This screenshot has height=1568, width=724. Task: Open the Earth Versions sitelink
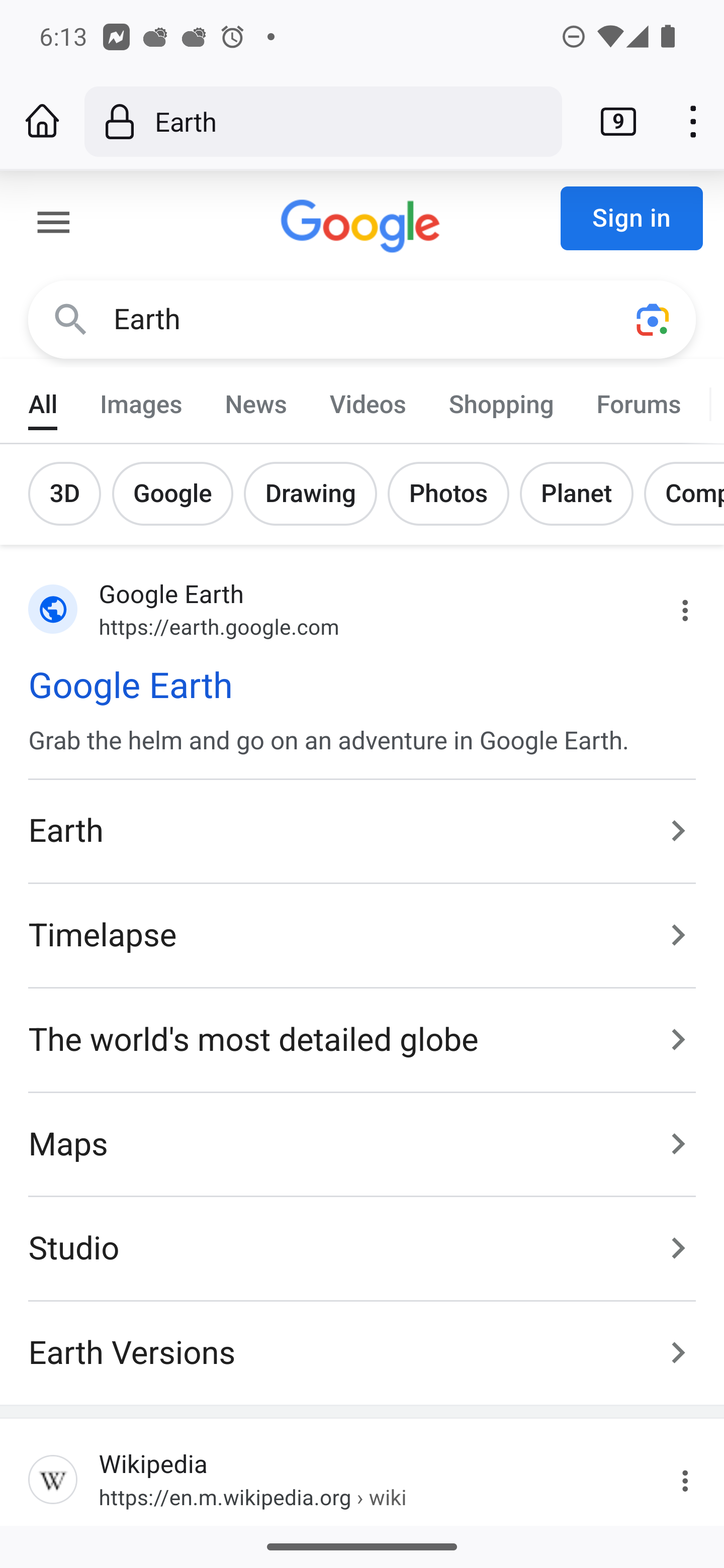click(361, 1353)
